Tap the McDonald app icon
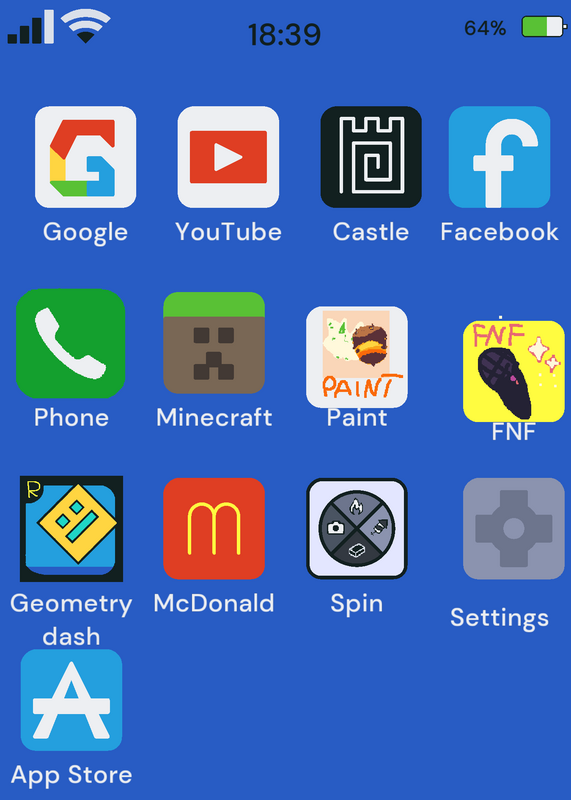The height and width of the screenshot is (800, 571). click(214, 529)
